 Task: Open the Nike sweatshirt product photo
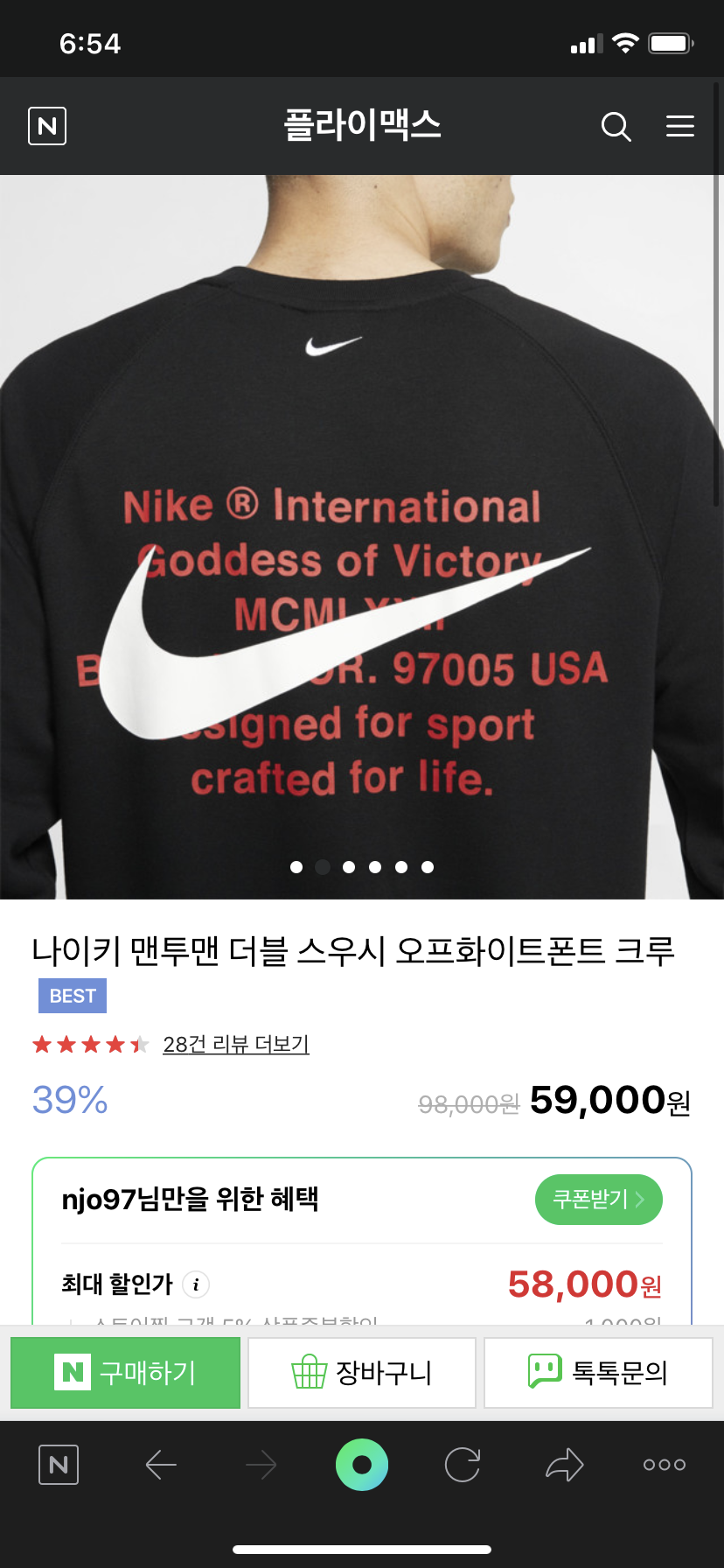coord(362,536)
